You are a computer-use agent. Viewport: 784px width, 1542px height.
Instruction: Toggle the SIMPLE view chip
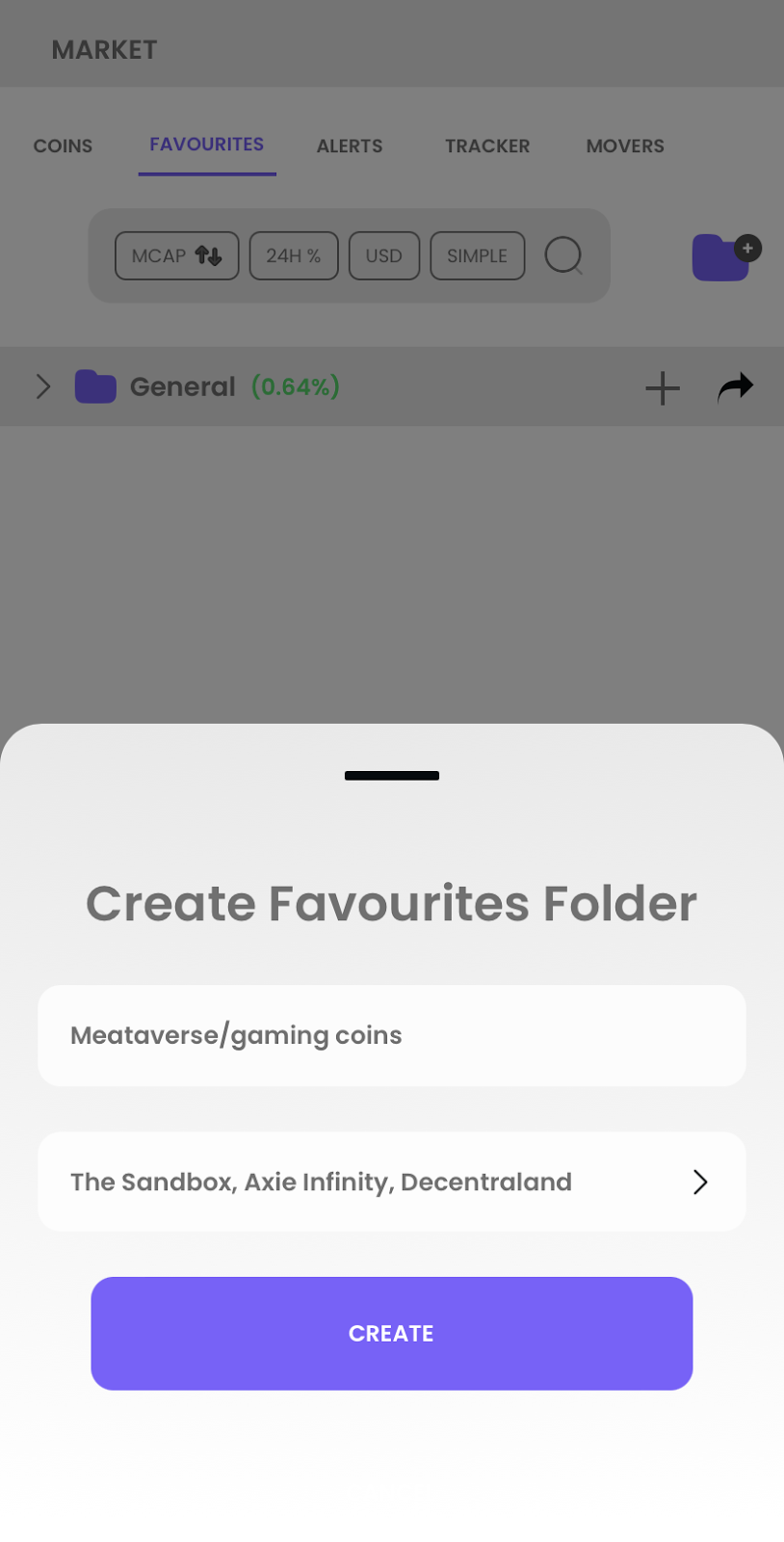477,255
